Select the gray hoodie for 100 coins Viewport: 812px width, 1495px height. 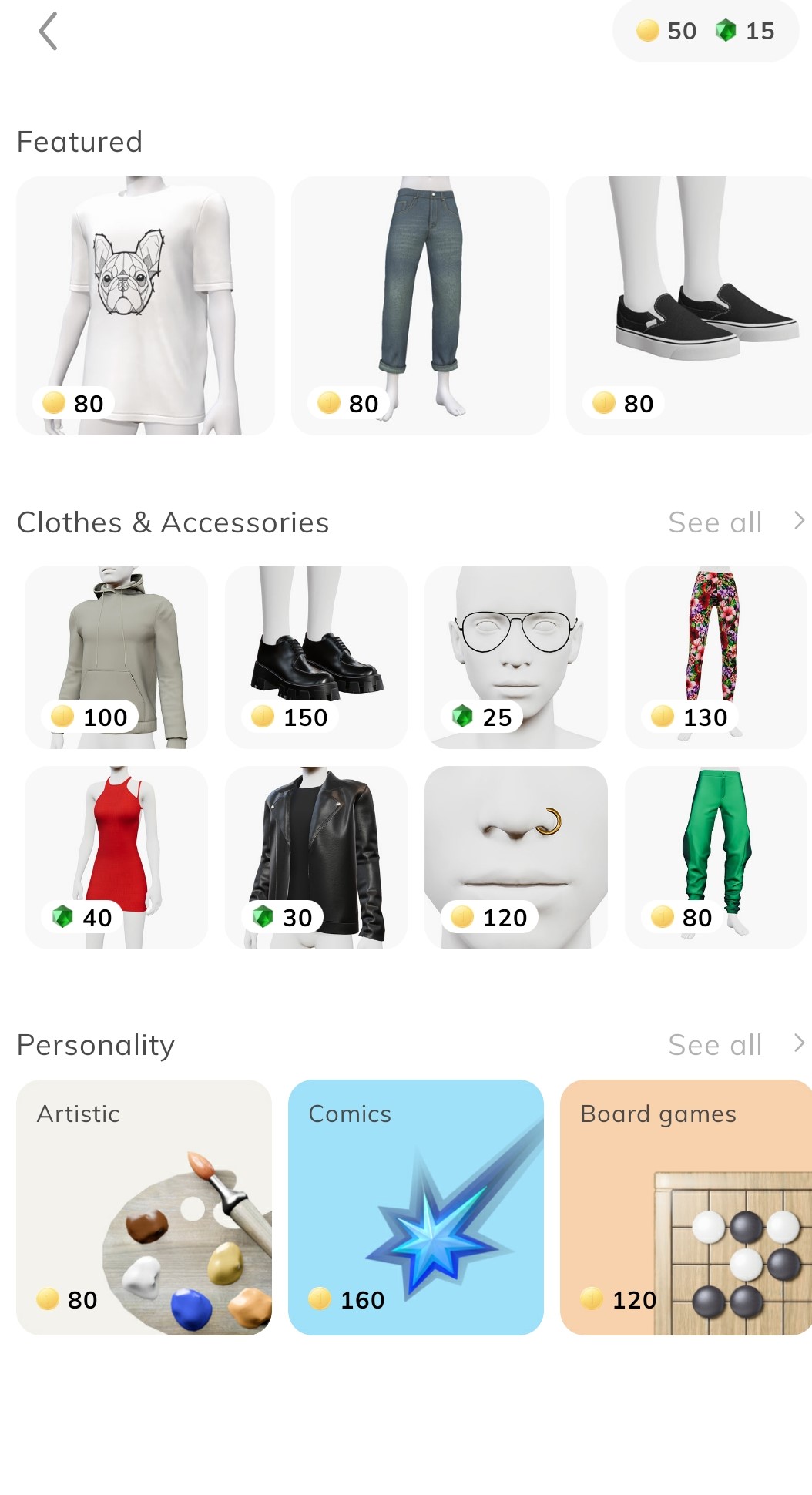pyautogui.click(x=116, y=657)
